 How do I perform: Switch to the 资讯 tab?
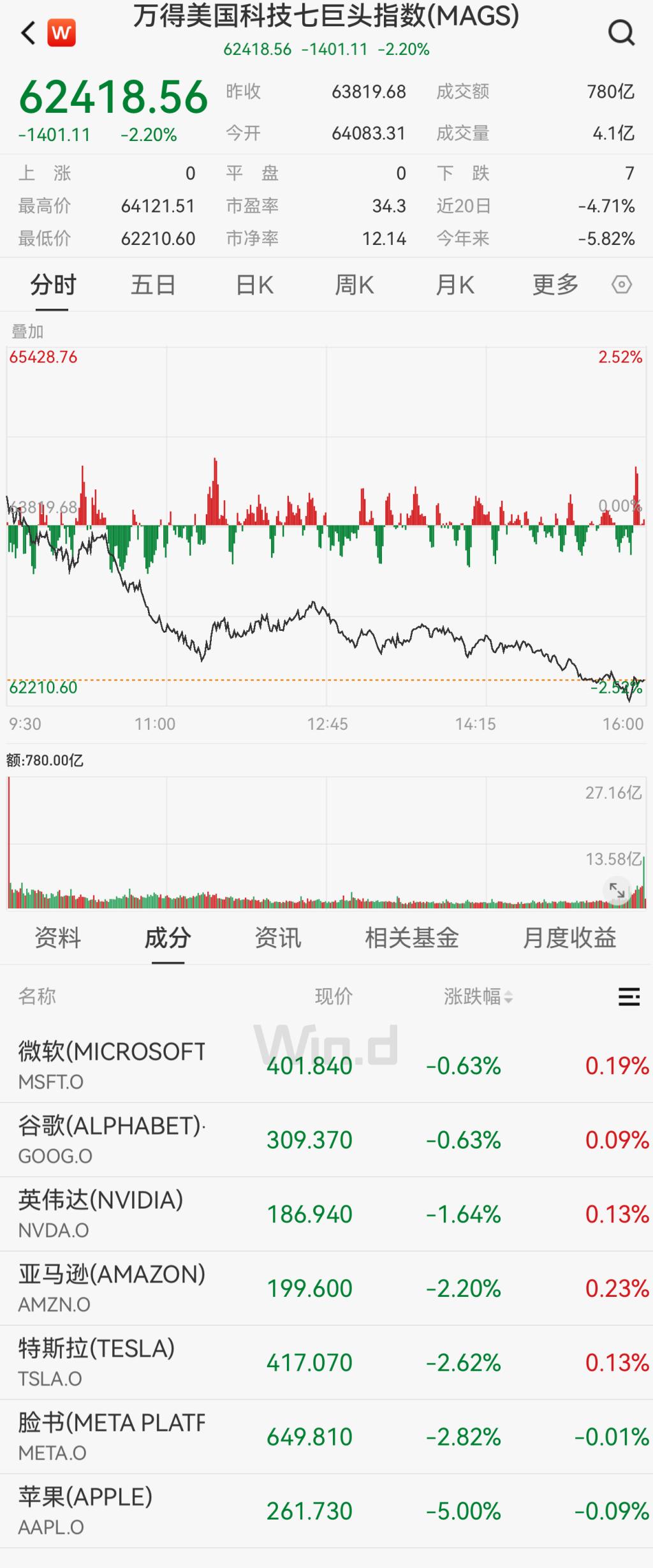click(277, 938)
